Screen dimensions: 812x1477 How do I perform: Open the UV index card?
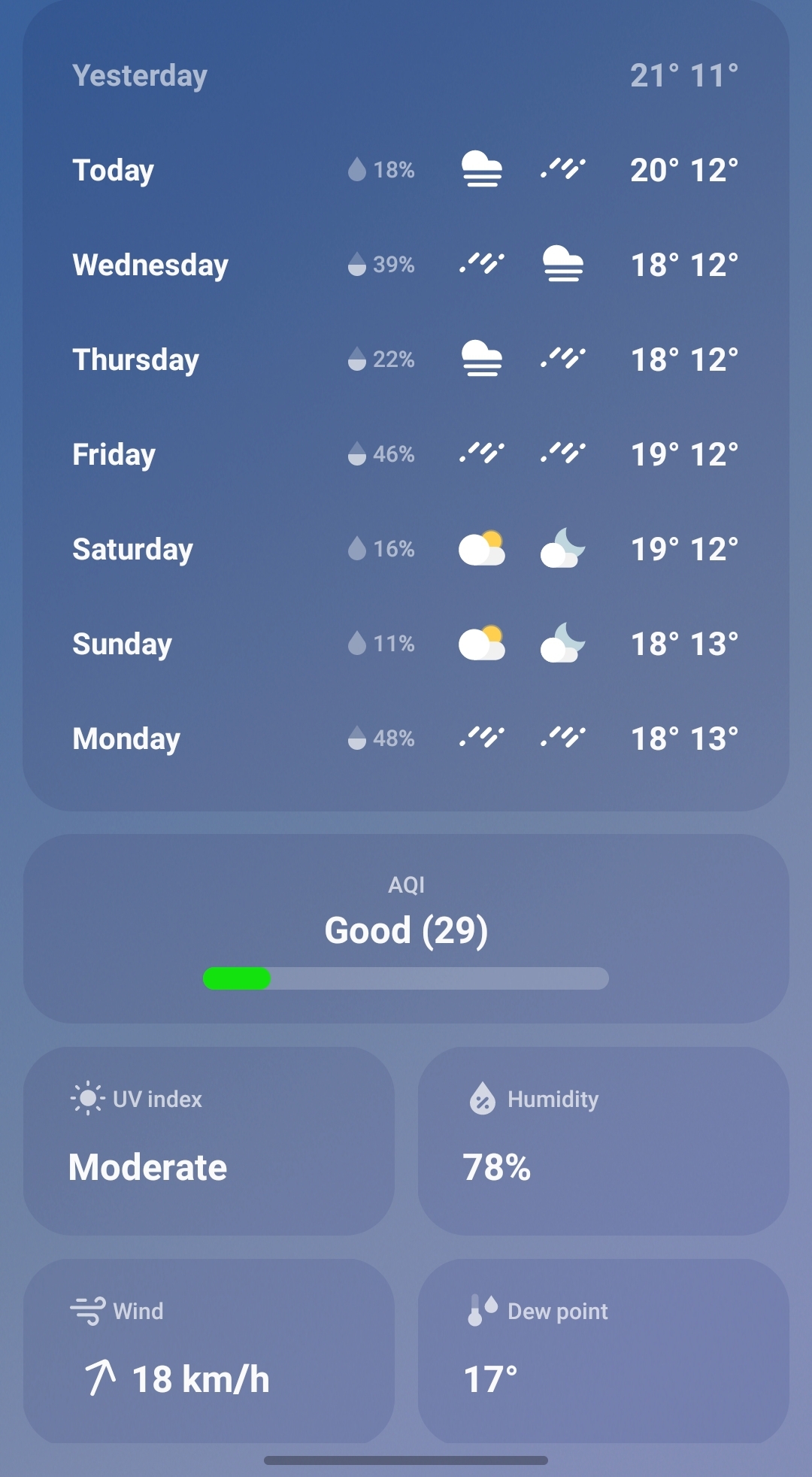(x=209, y=1141)
